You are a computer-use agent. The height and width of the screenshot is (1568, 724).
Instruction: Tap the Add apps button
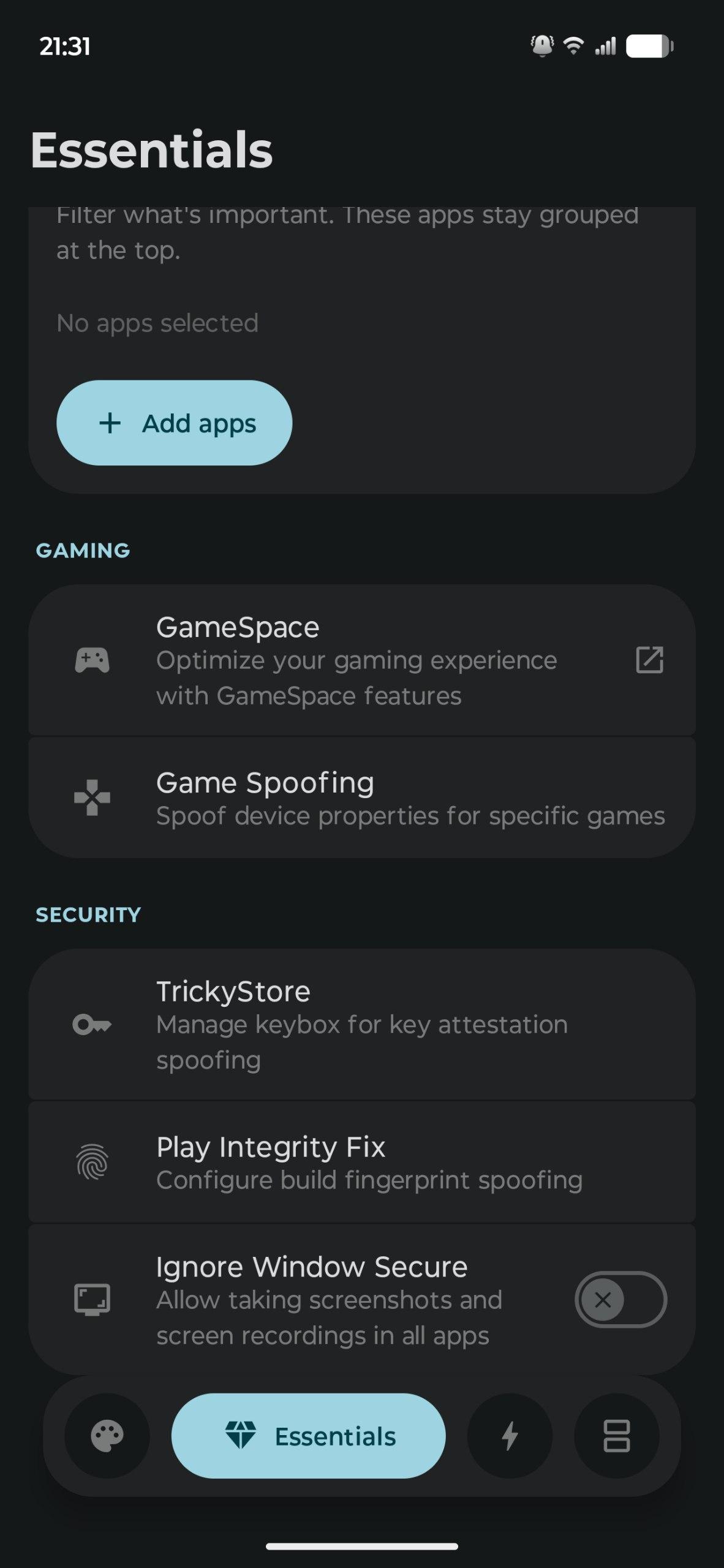point(174,423)
